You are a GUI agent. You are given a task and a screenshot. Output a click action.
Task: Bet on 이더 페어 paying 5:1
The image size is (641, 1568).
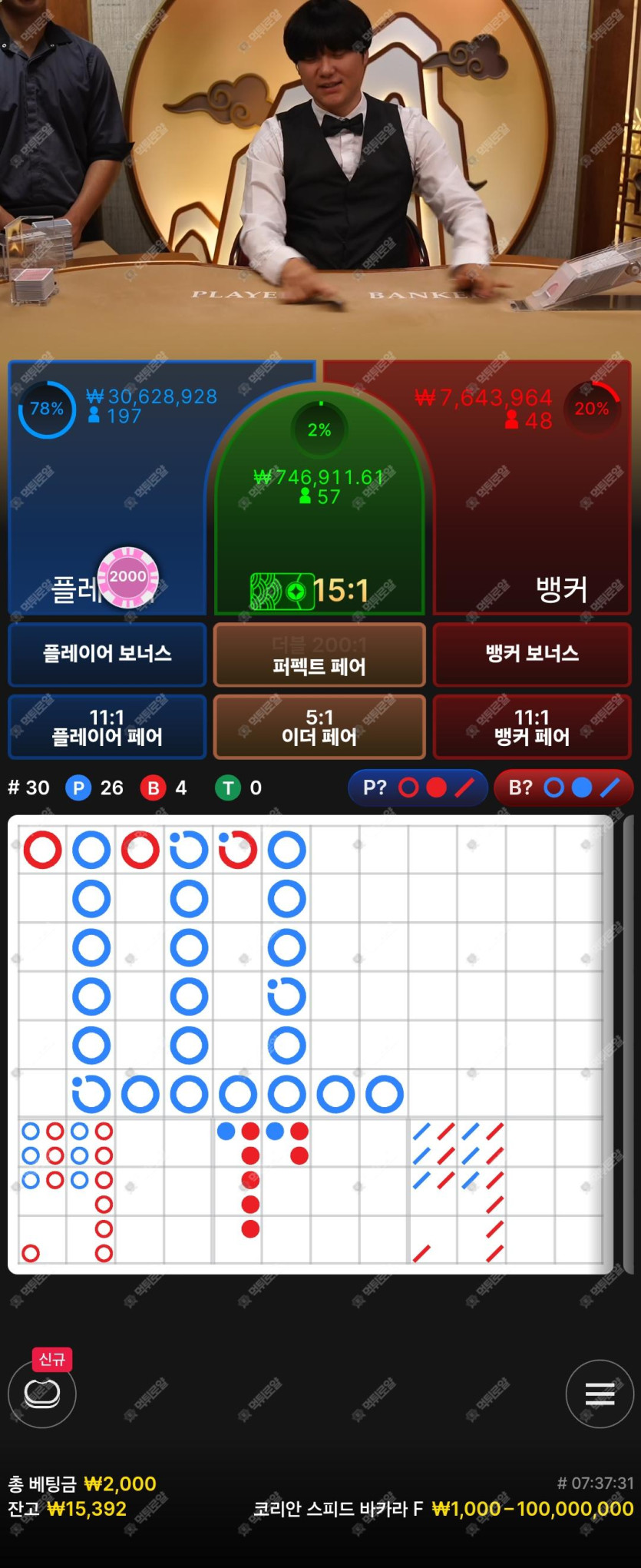click(319, 727)
